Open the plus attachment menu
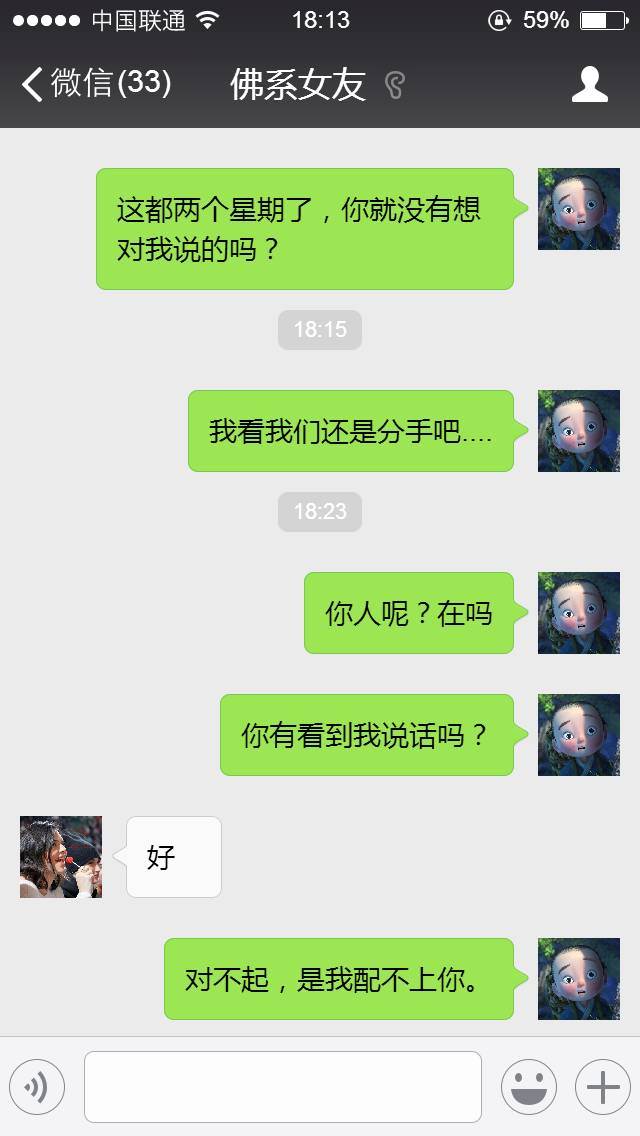The image size is (640, 1136). (602, 1087)
